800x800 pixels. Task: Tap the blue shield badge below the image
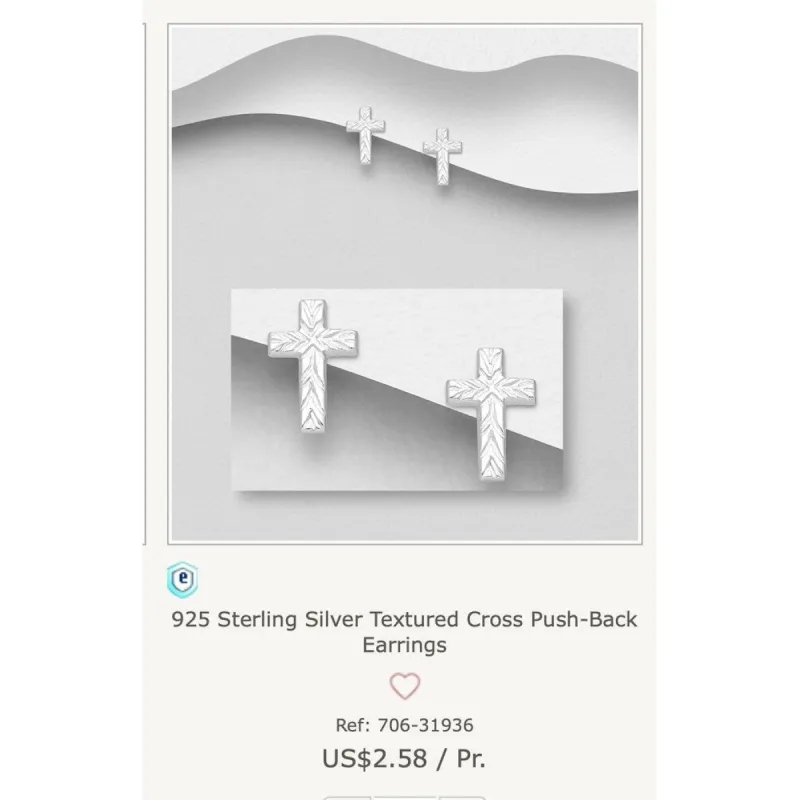click(182, 577)
